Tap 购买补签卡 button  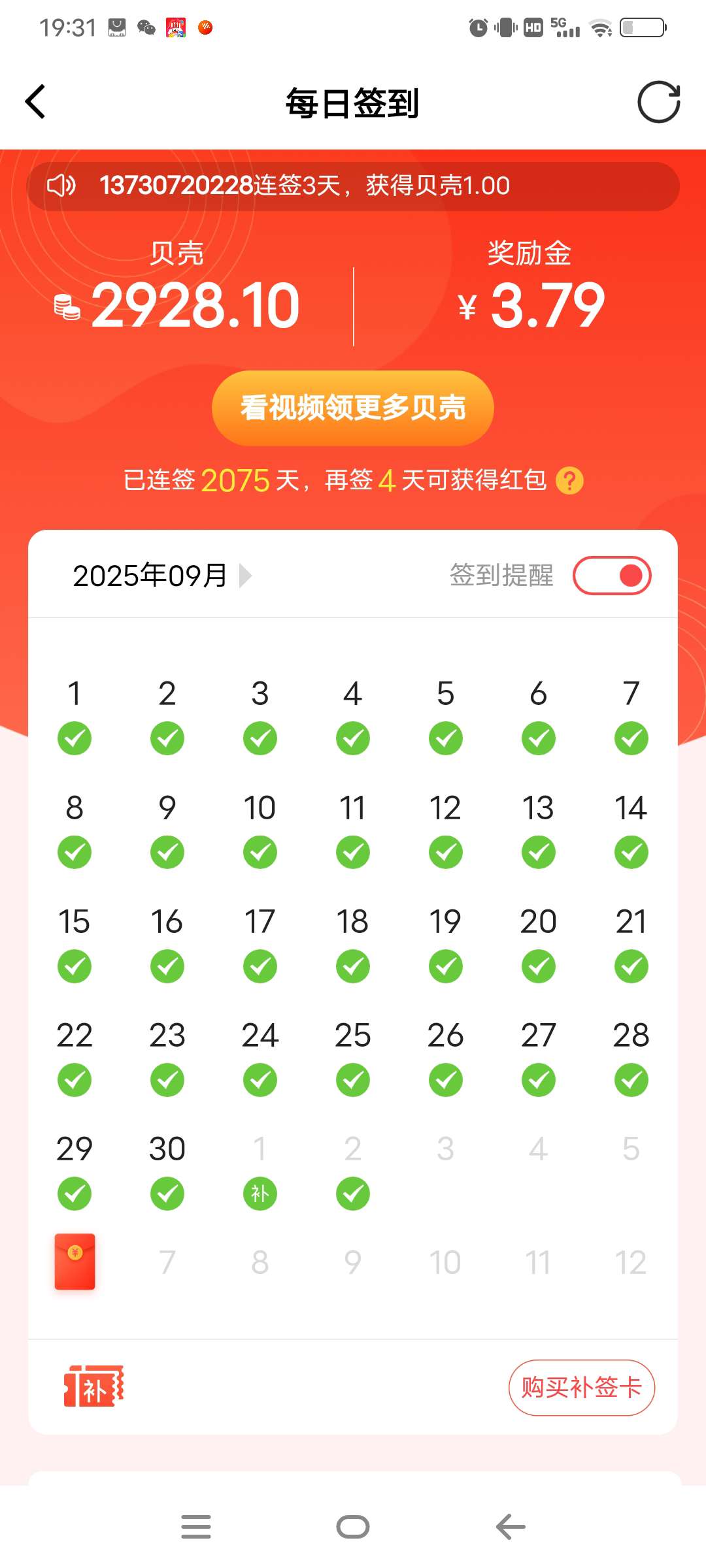tap(581, 1388)
